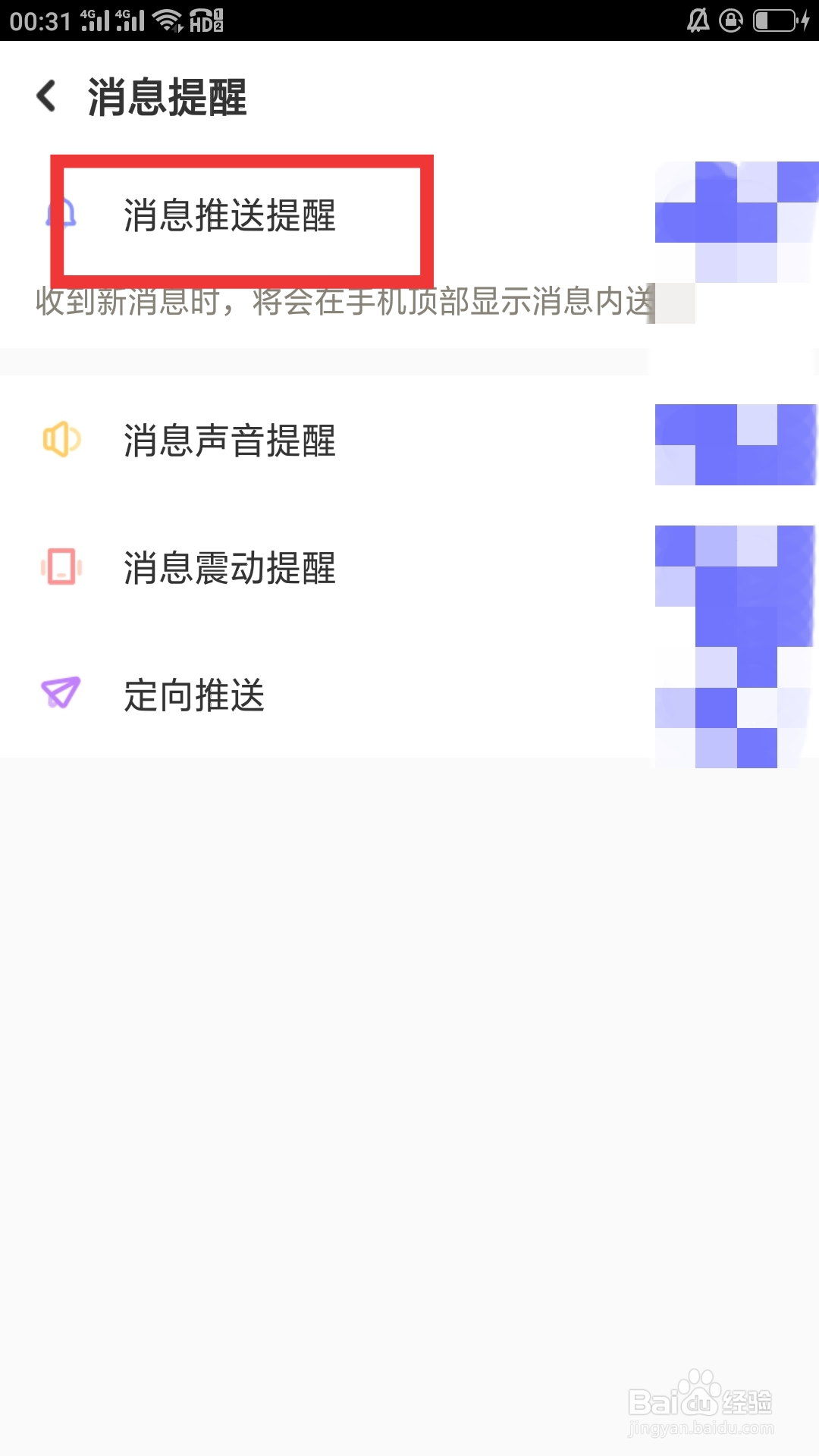Tap the vibrating phone icon for 消息震动提醒

coord(61,567)
